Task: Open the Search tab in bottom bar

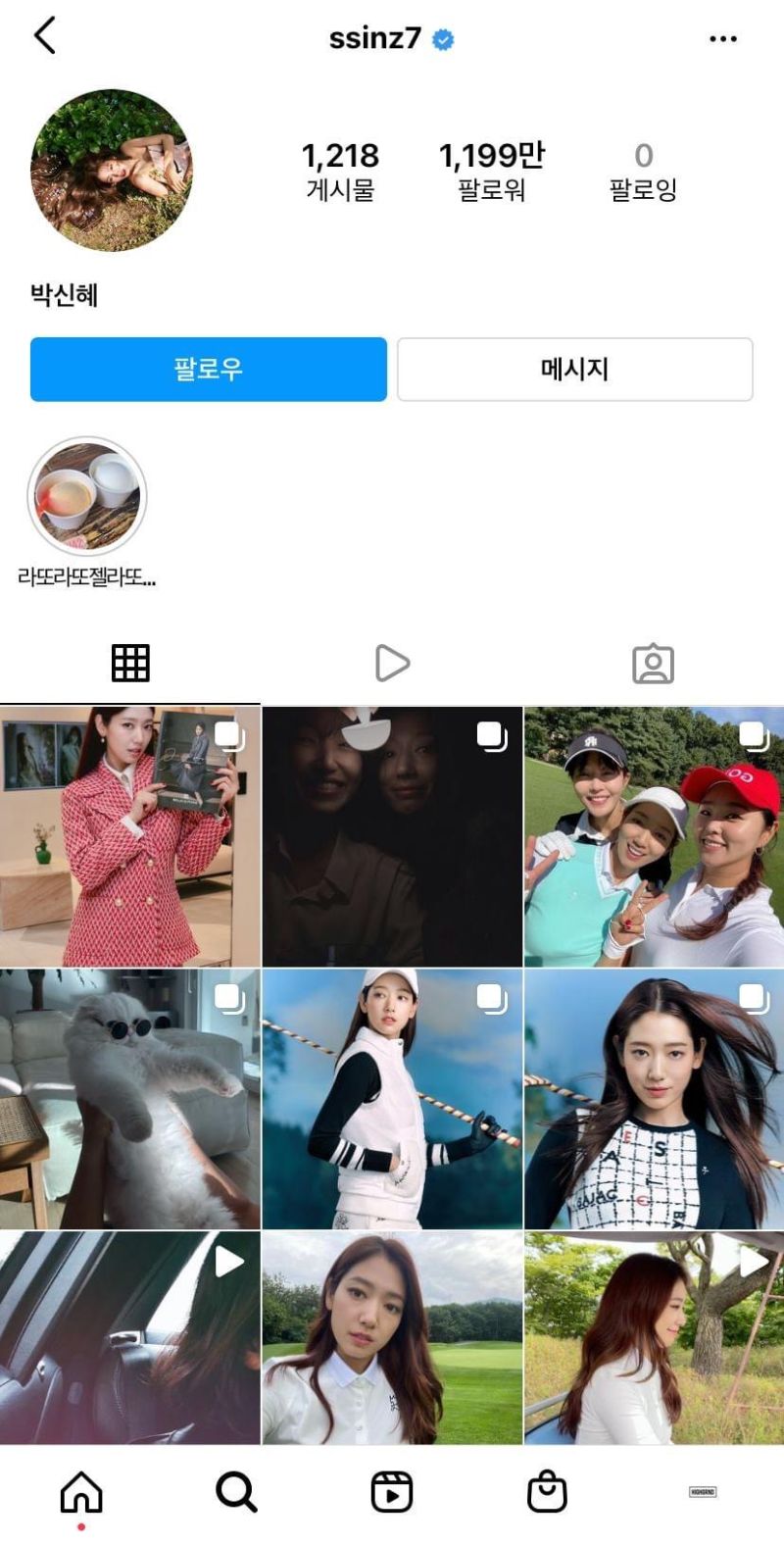Action: click(236, 1493)
